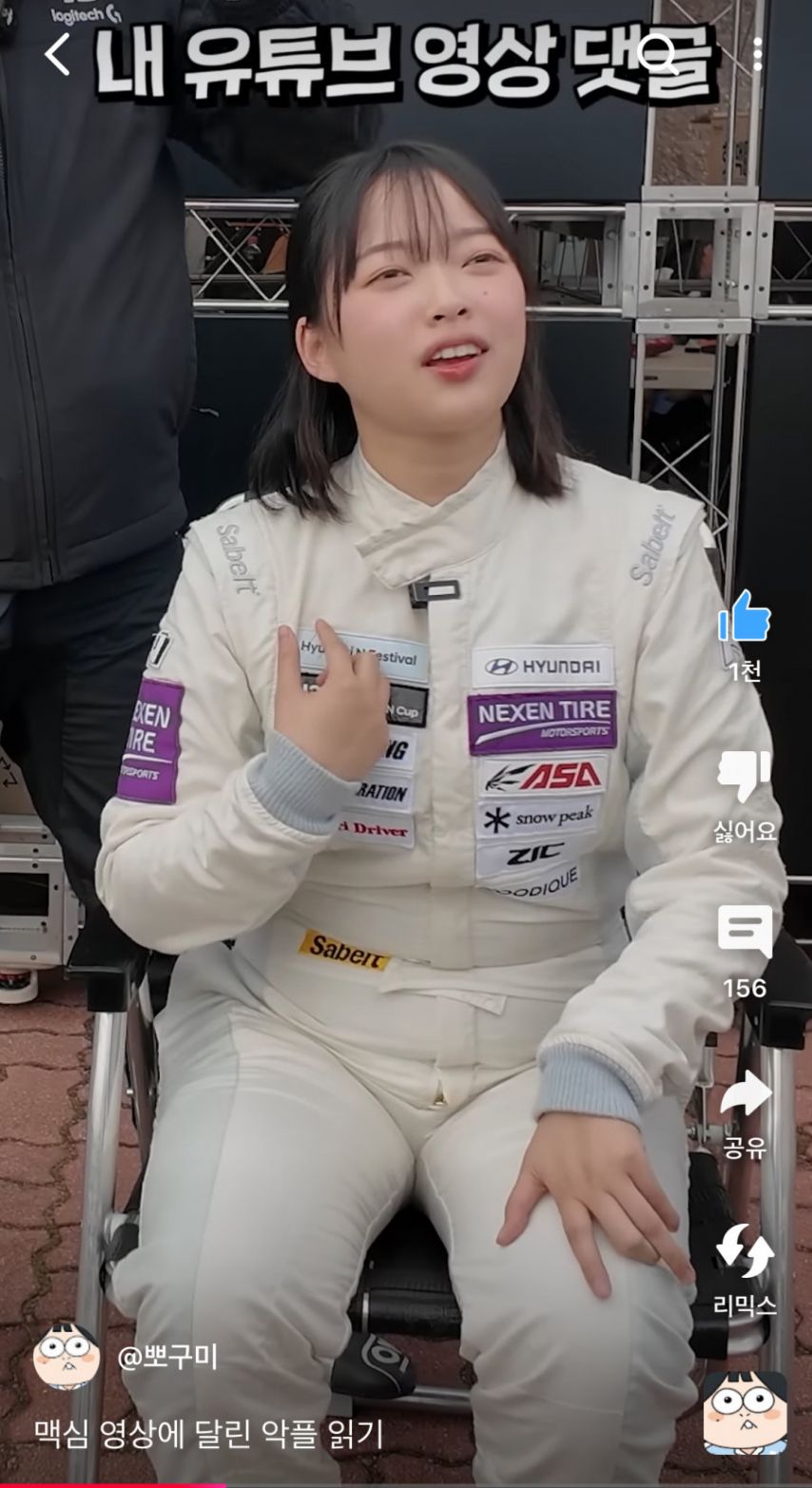Open the sound tile in bottom corner

click(744, 1412)
